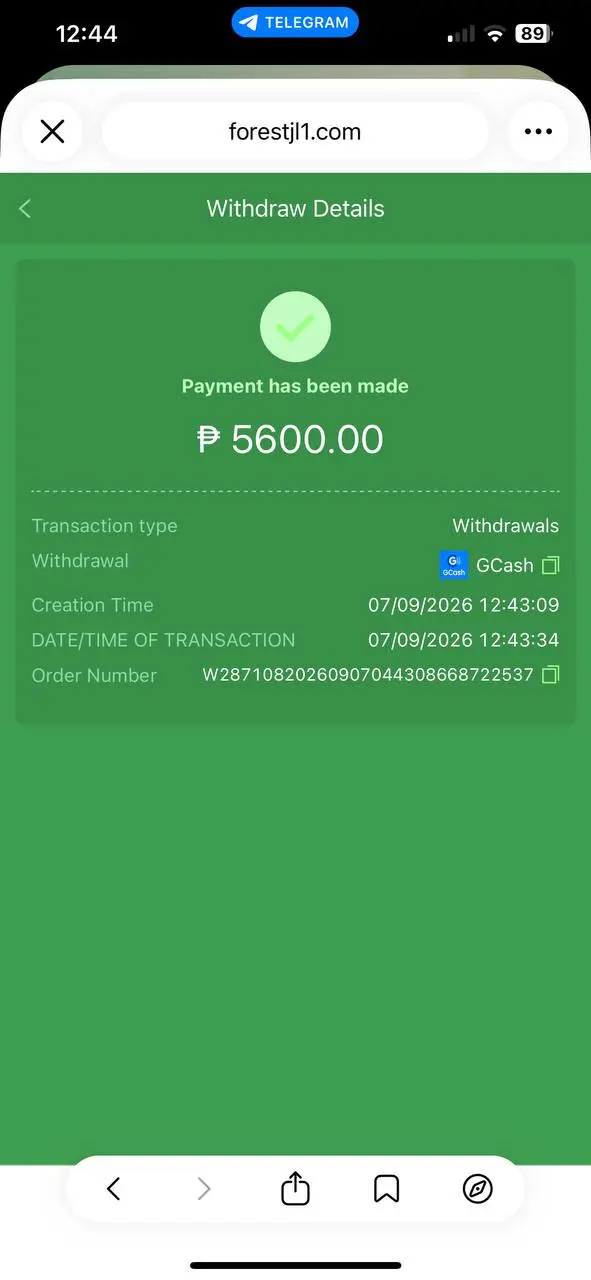Return to Telegram via the status pill
This screenshot has width=591, height=1280.
pos(295,22)
